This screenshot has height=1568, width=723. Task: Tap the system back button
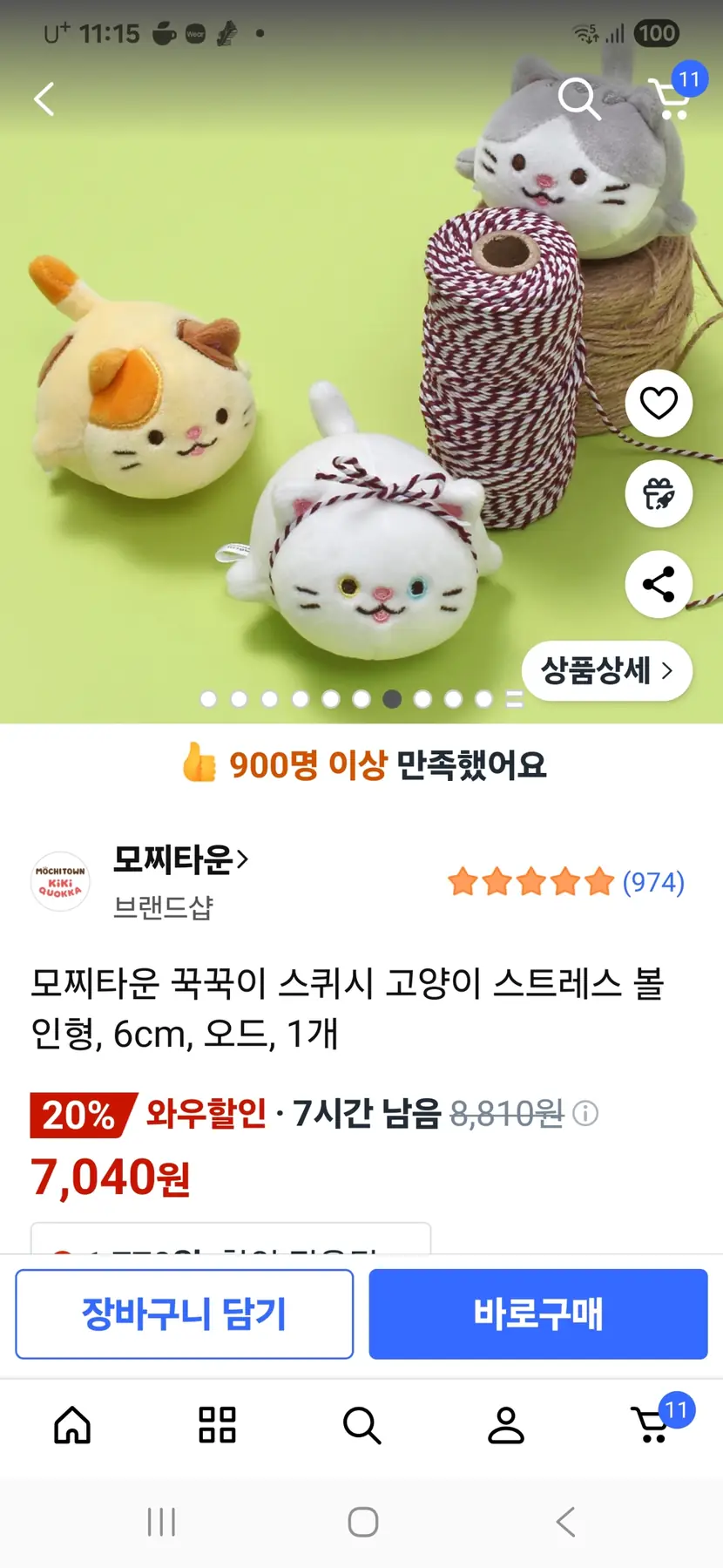click(565, 1522)
